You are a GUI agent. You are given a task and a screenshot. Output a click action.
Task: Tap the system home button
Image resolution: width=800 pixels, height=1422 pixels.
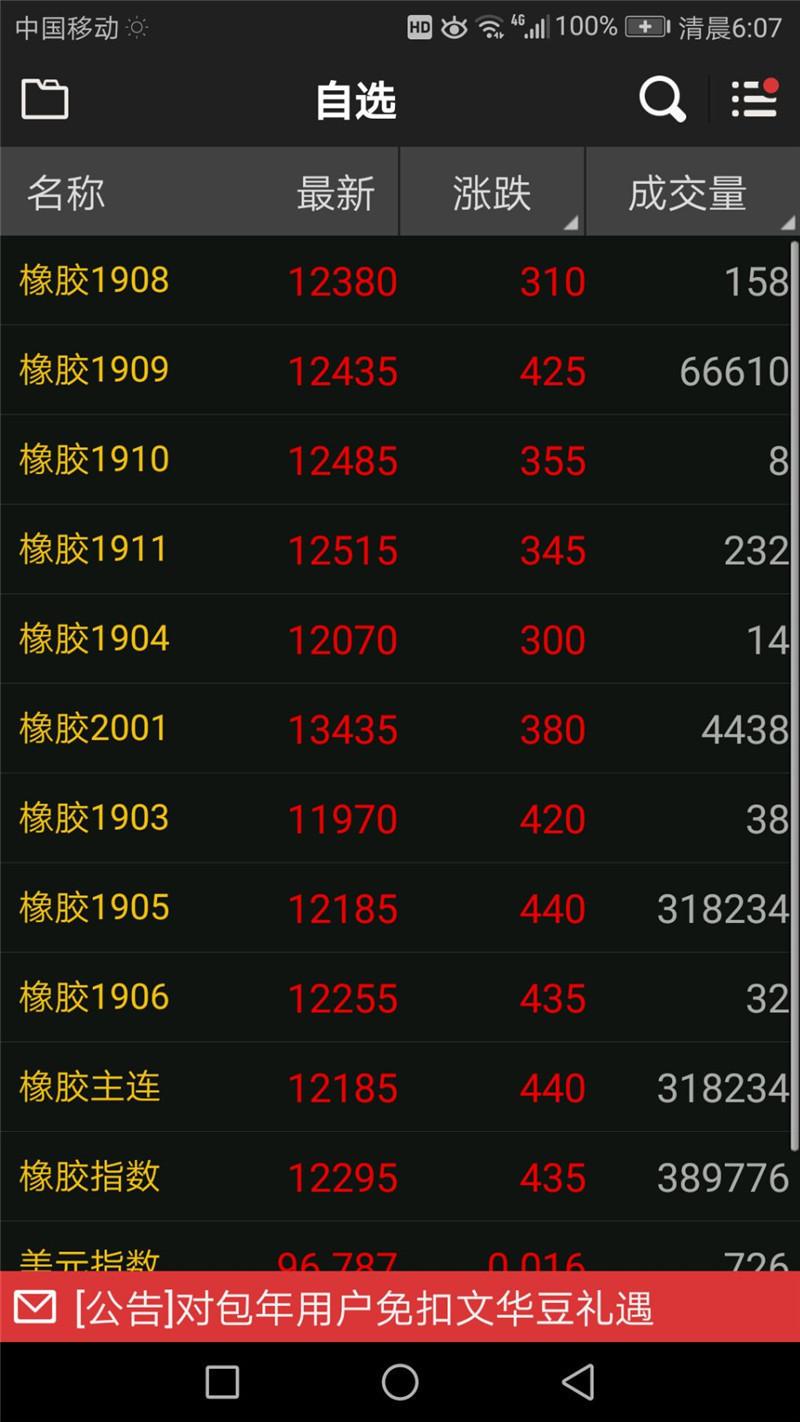pyautogui.click(x=400, y=1382)
